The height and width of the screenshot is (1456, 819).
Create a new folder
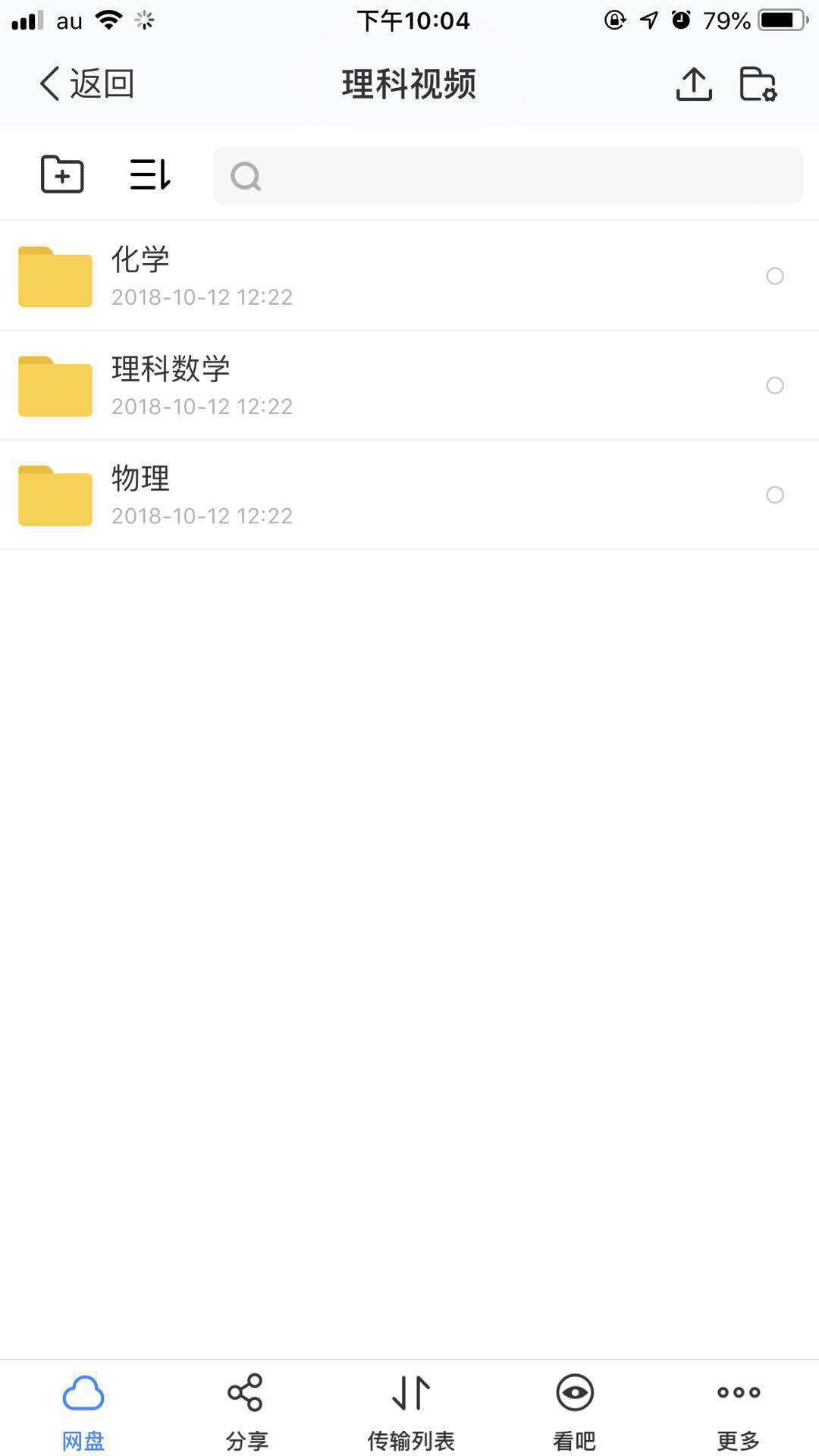tap(62, 174)
